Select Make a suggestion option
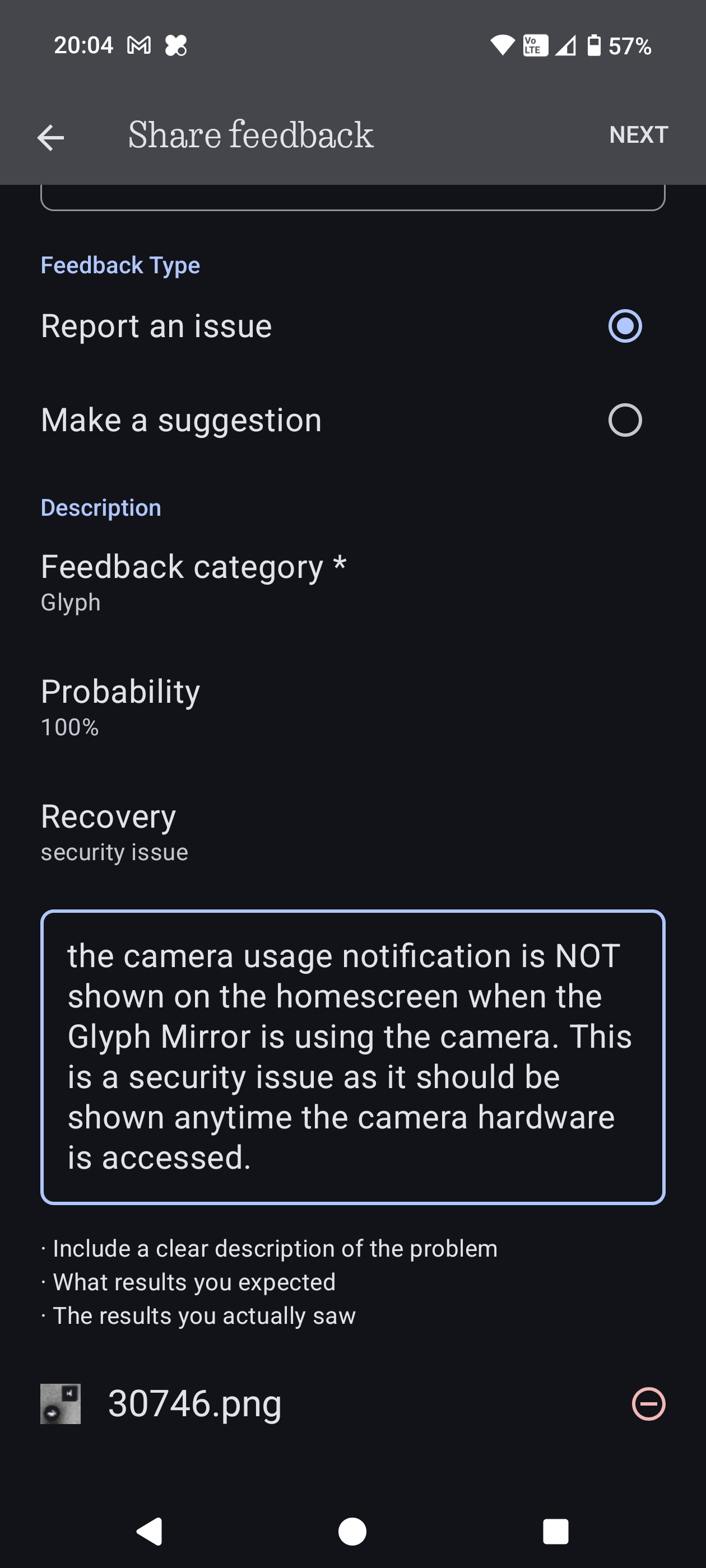 (624, 420)
